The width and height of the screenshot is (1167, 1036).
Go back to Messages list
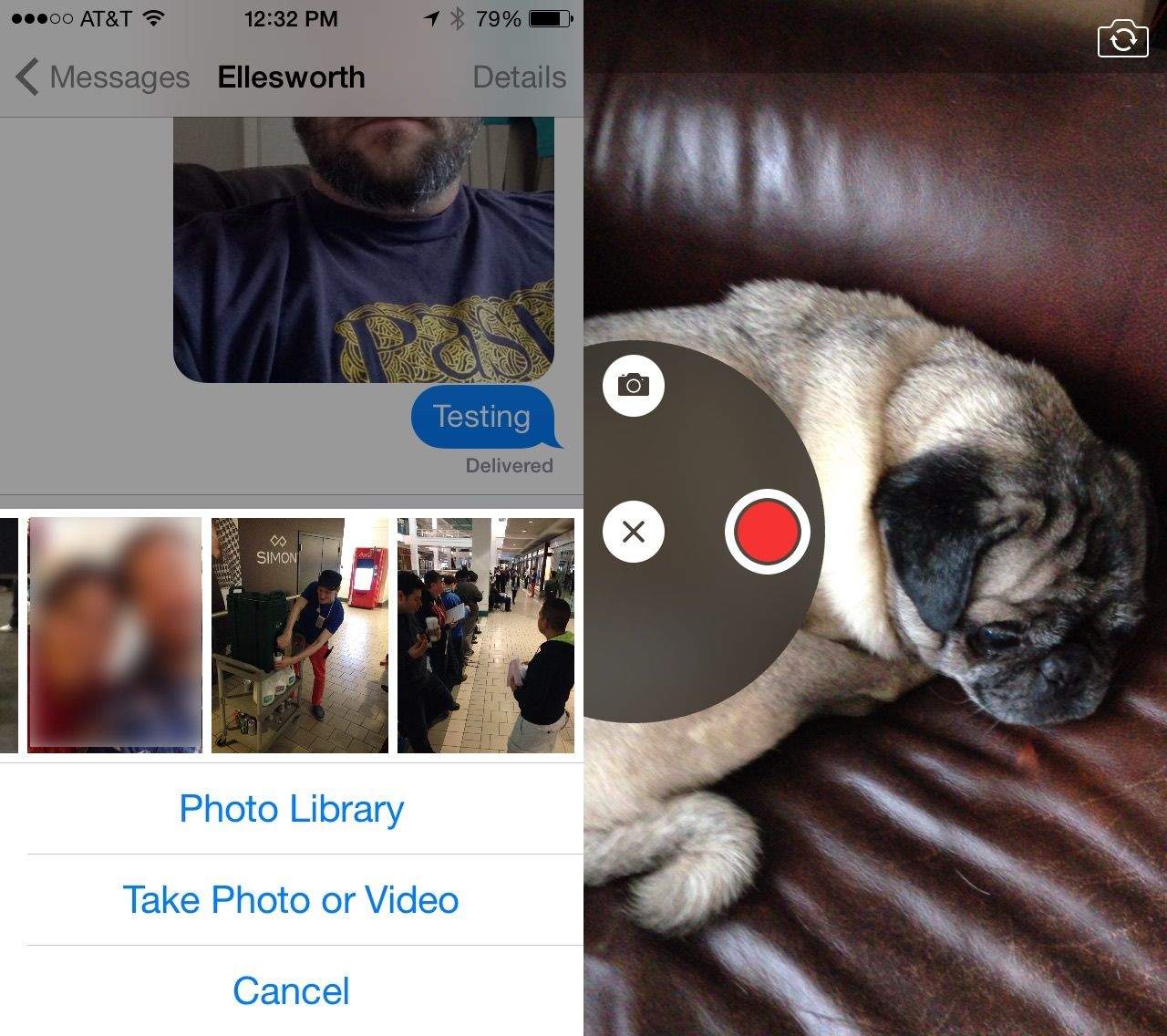click(x=102, y=78)
